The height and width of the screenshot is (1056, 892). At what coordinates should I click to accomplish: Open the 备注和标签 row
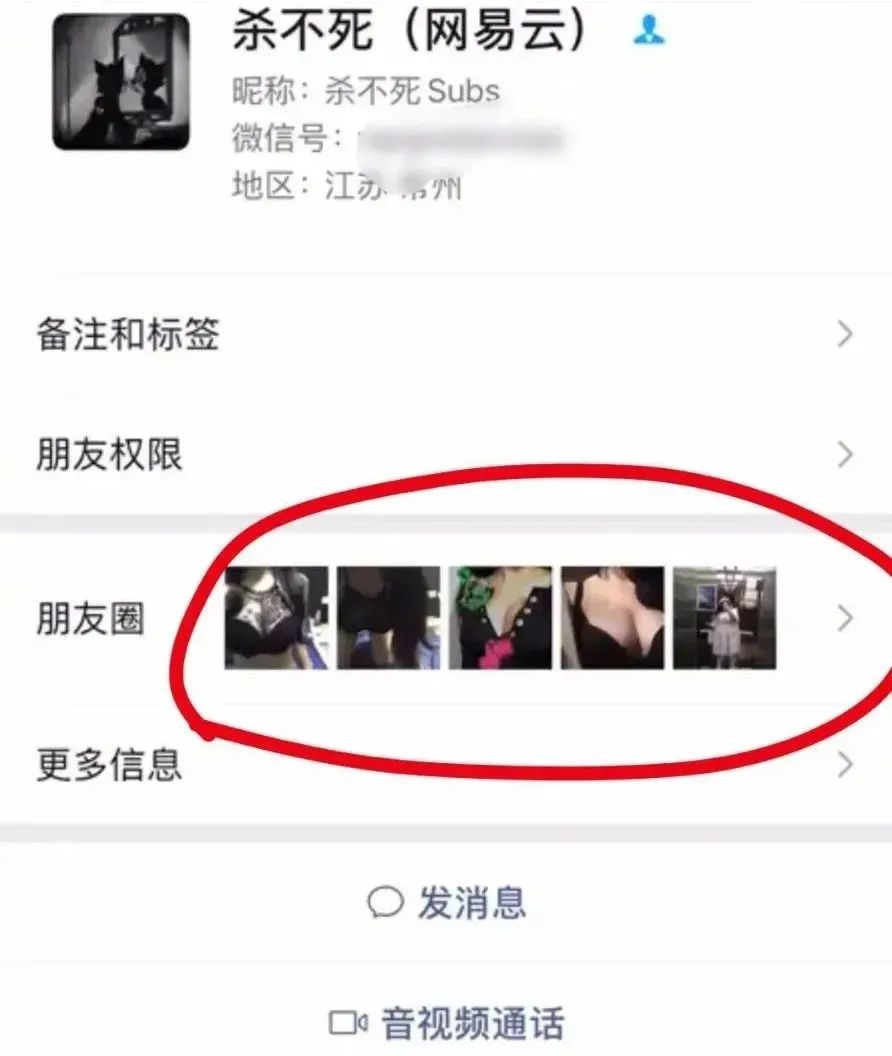[445, 334]
